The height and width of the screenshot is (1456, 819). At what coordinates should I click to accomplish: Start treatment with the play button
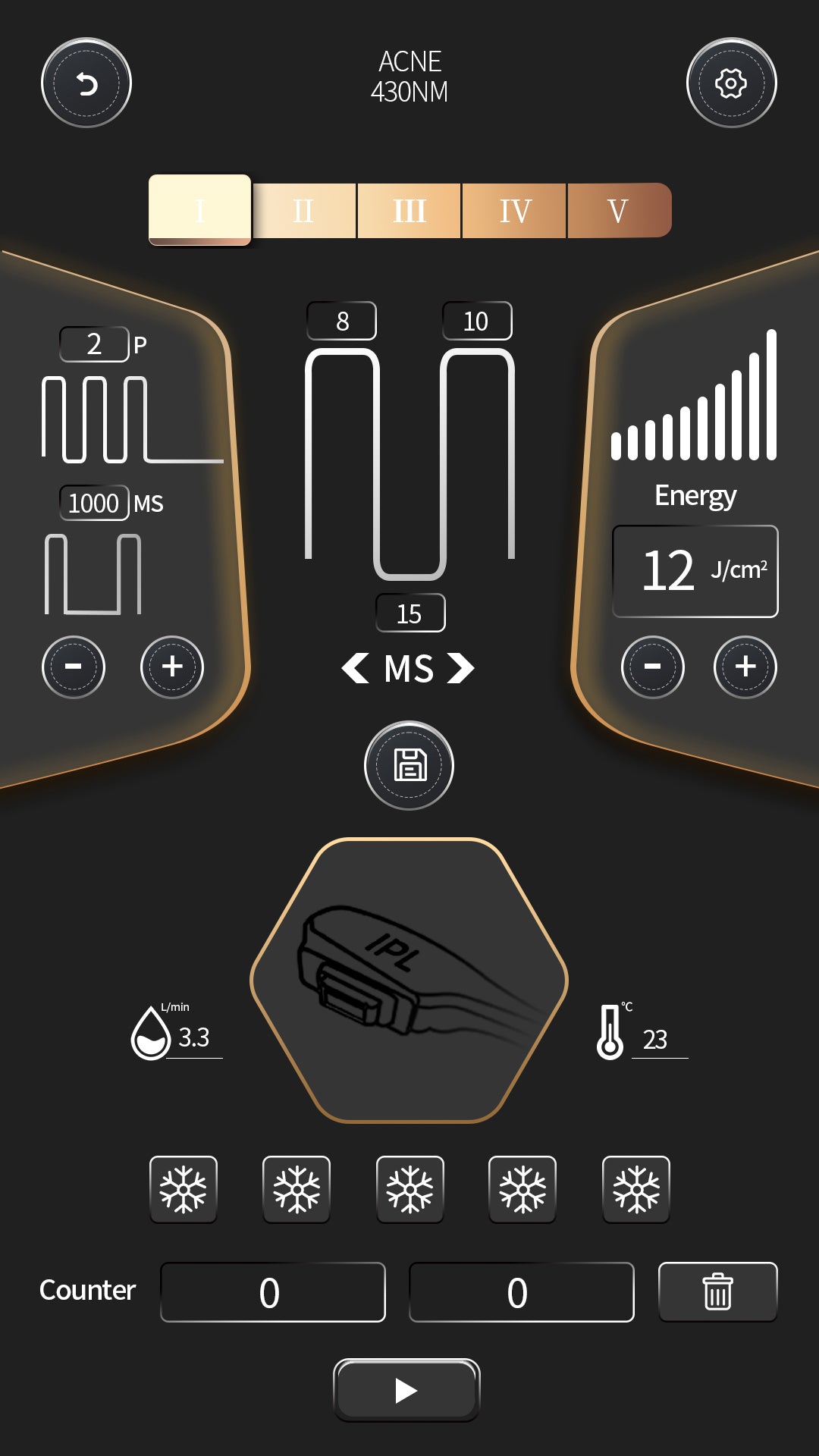(x=406, y=1390)
